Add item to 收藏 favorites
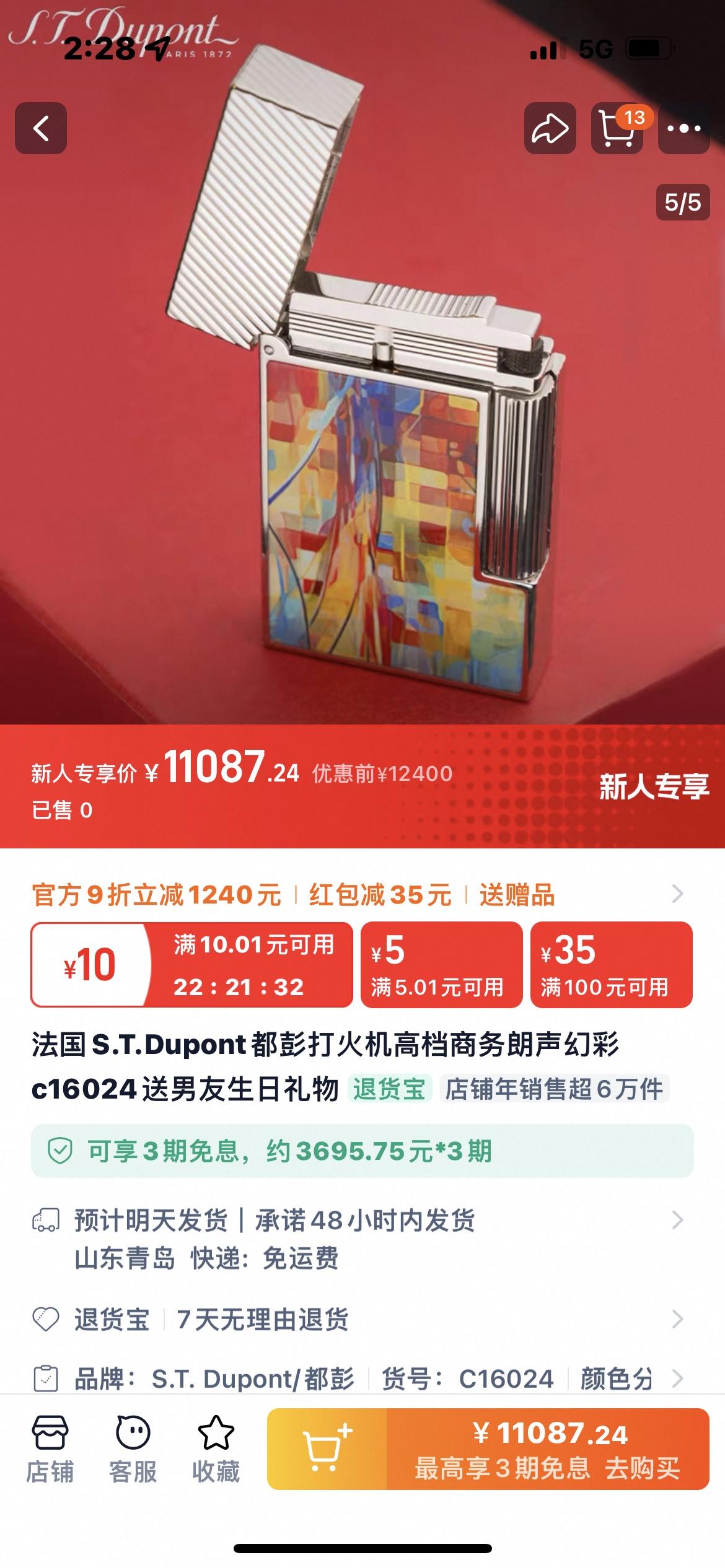Viewport: 725px width, 1568px height. click(216, 1450)
